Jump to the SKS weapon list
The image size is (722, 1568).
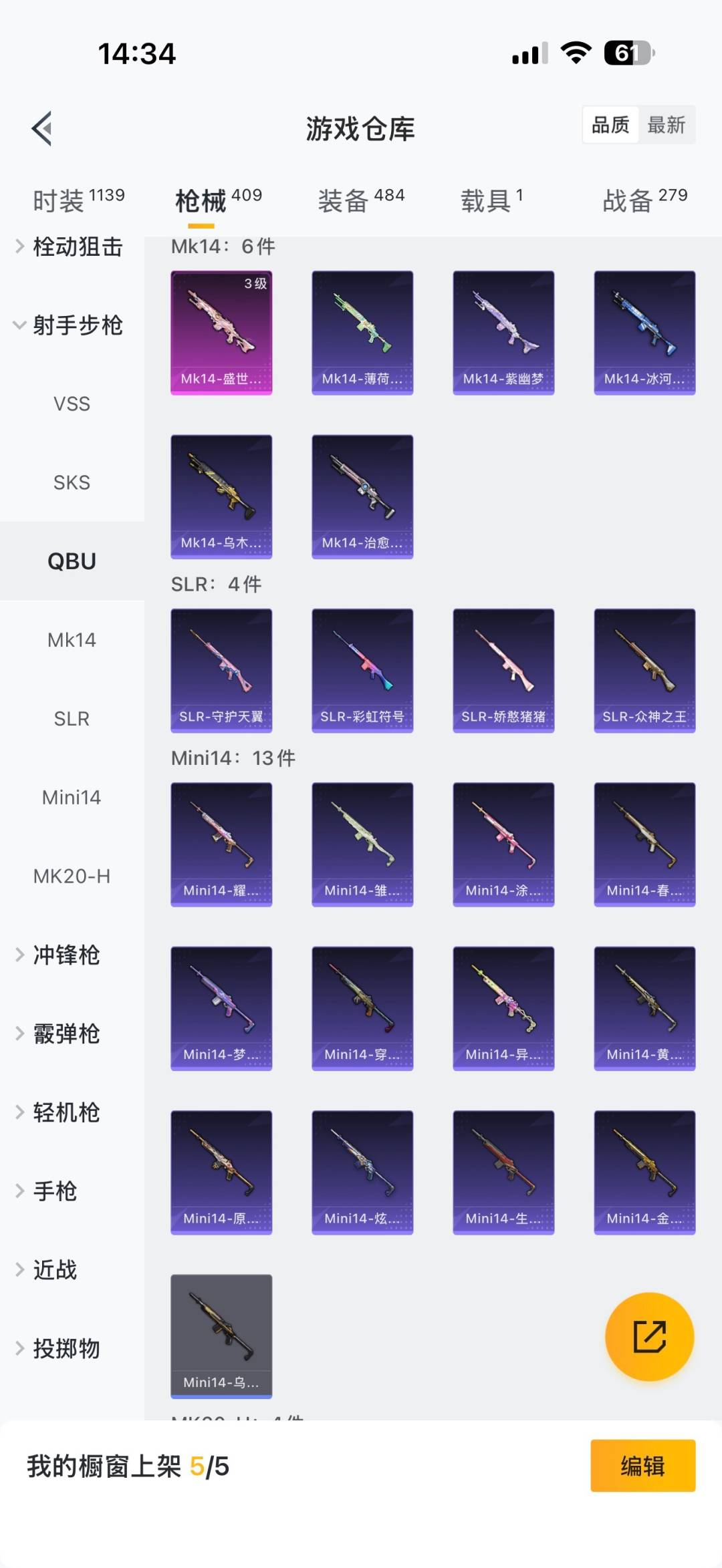click(72, 482)
